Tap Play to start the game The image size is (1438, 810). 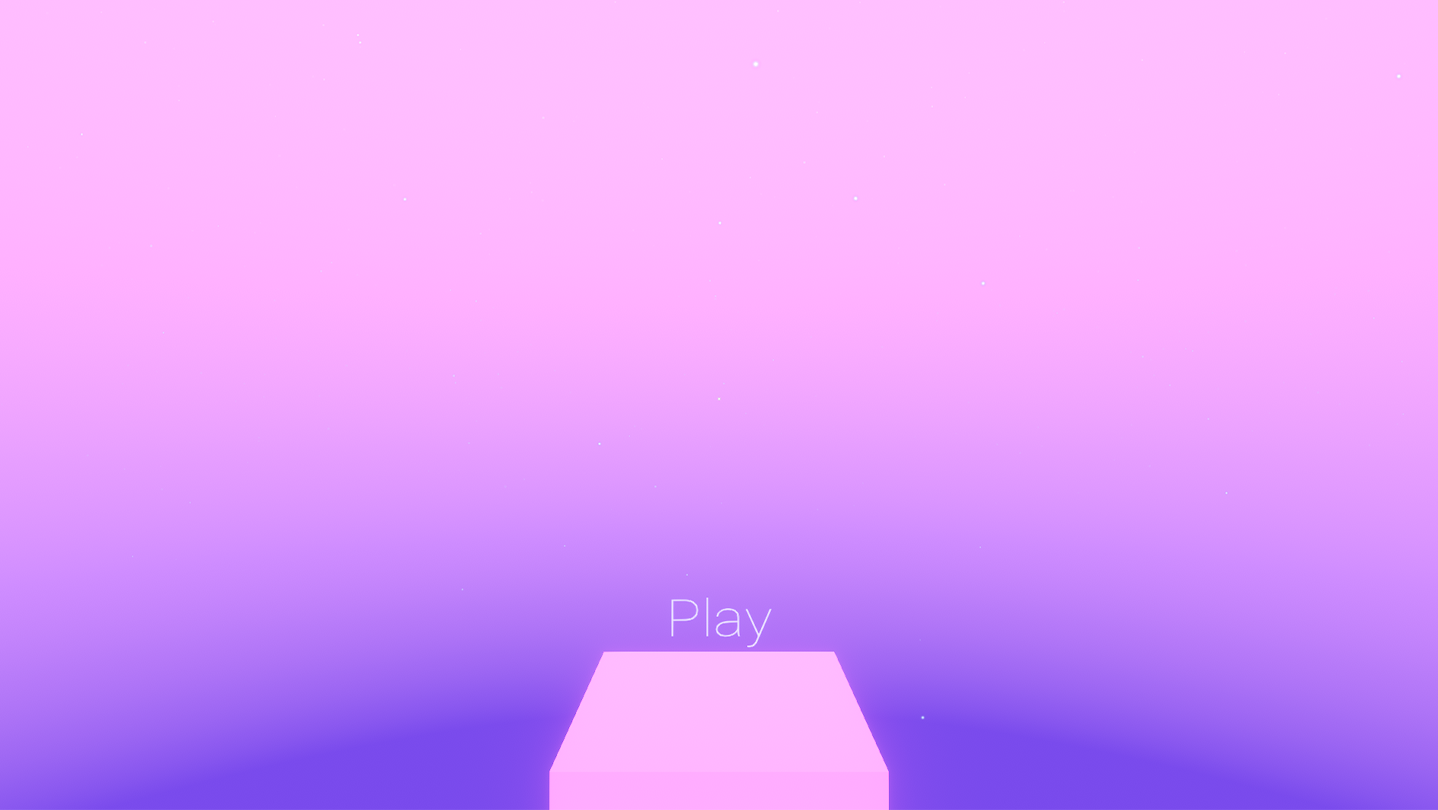point(719,619)
